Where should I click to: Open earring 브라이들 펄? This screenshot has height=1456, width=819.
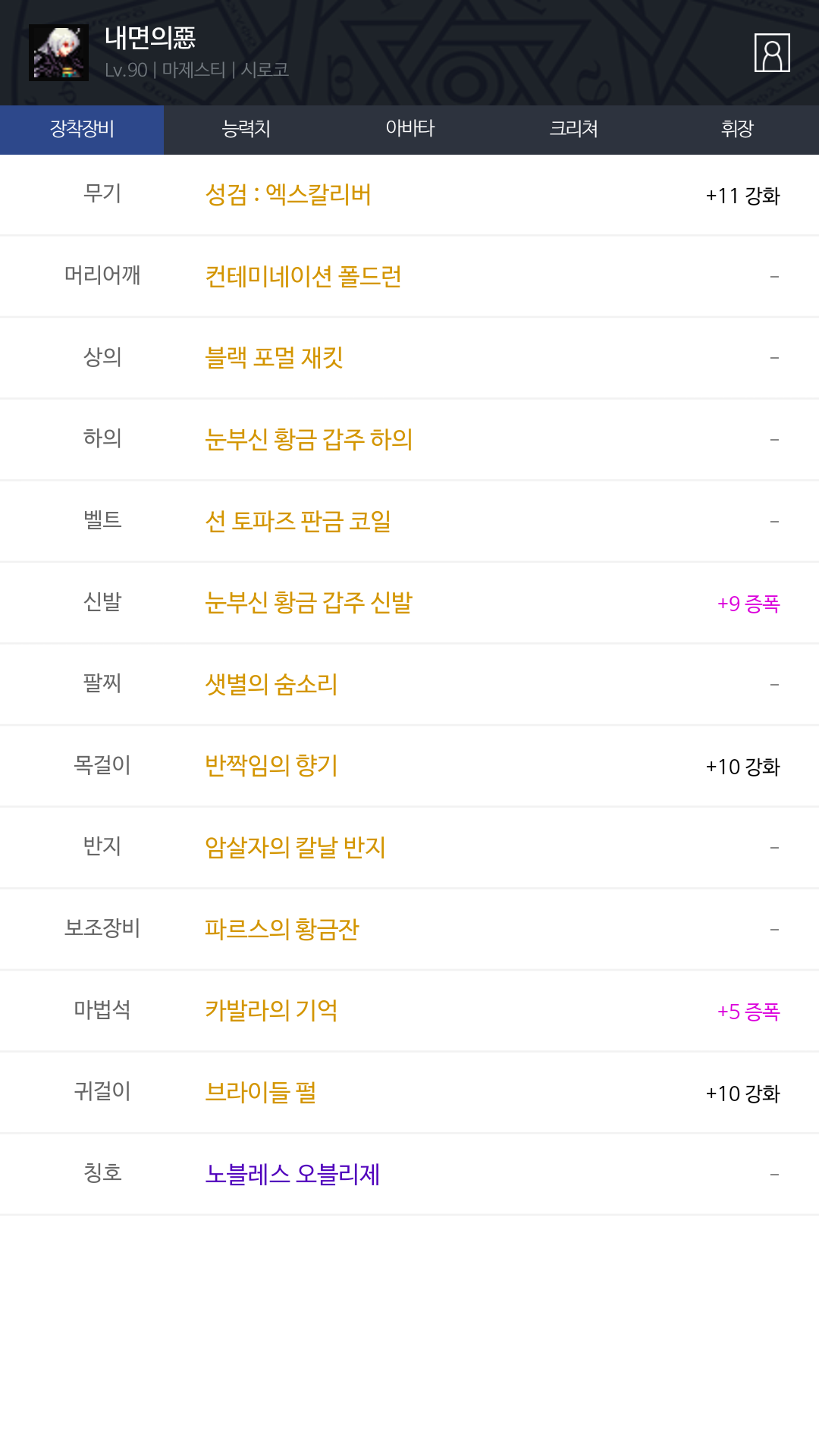tap(260, 1093)
